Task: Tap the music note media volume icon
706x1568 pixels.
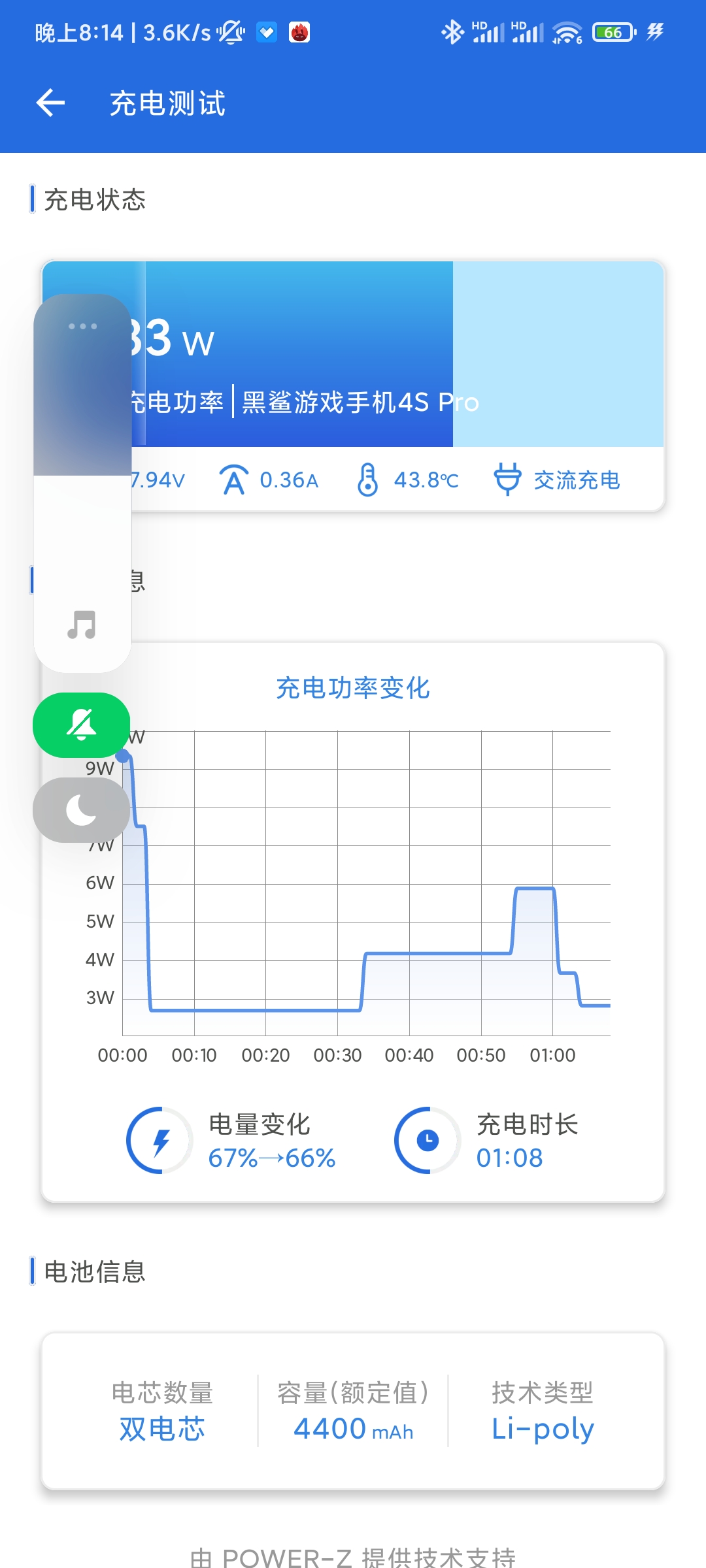Action: [82, 625]
